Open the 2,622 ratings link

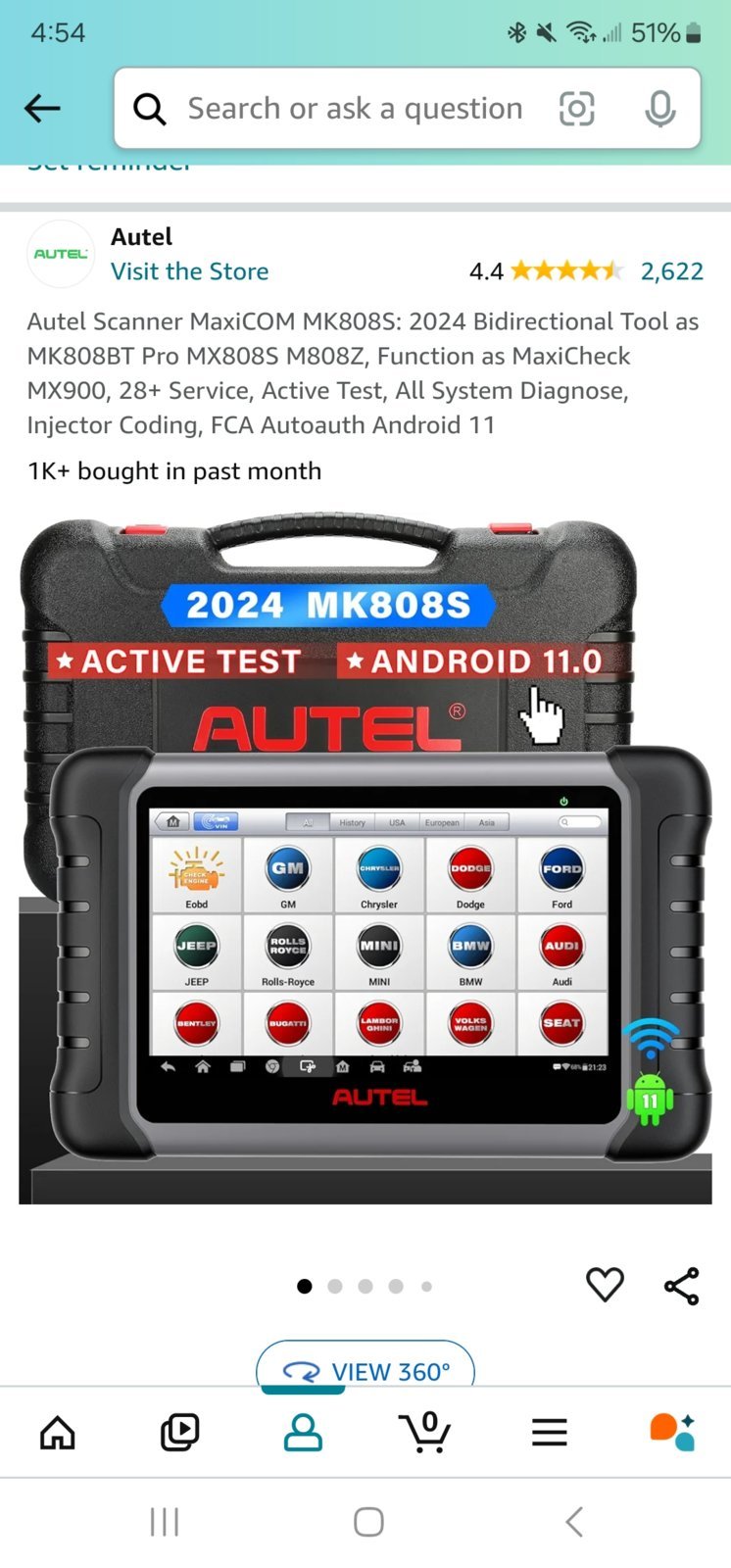point(671,271)
